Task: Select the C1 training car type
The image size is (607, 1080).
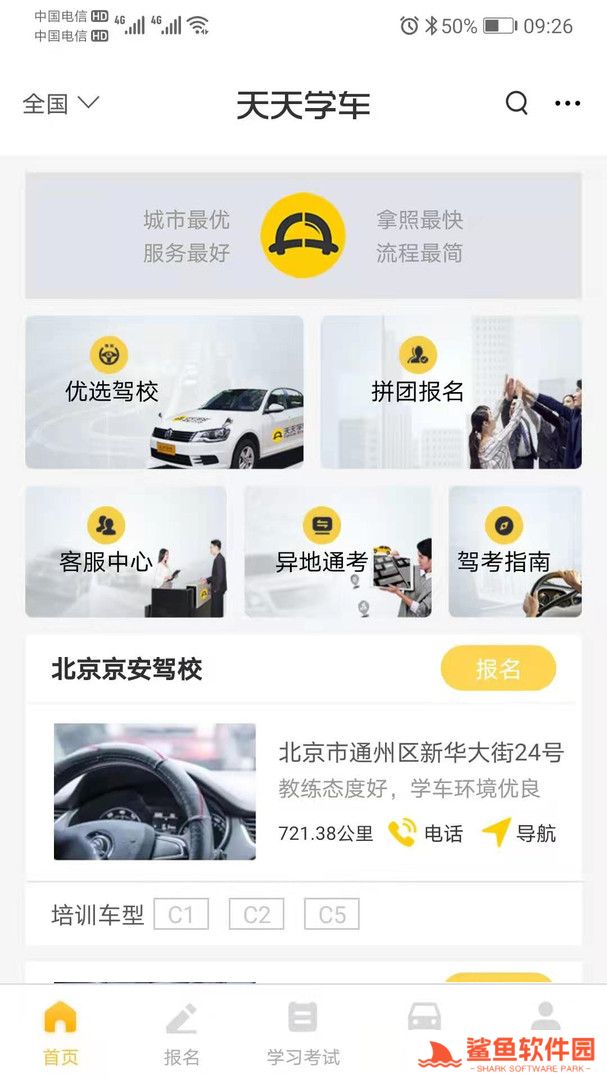Action: 181,914
